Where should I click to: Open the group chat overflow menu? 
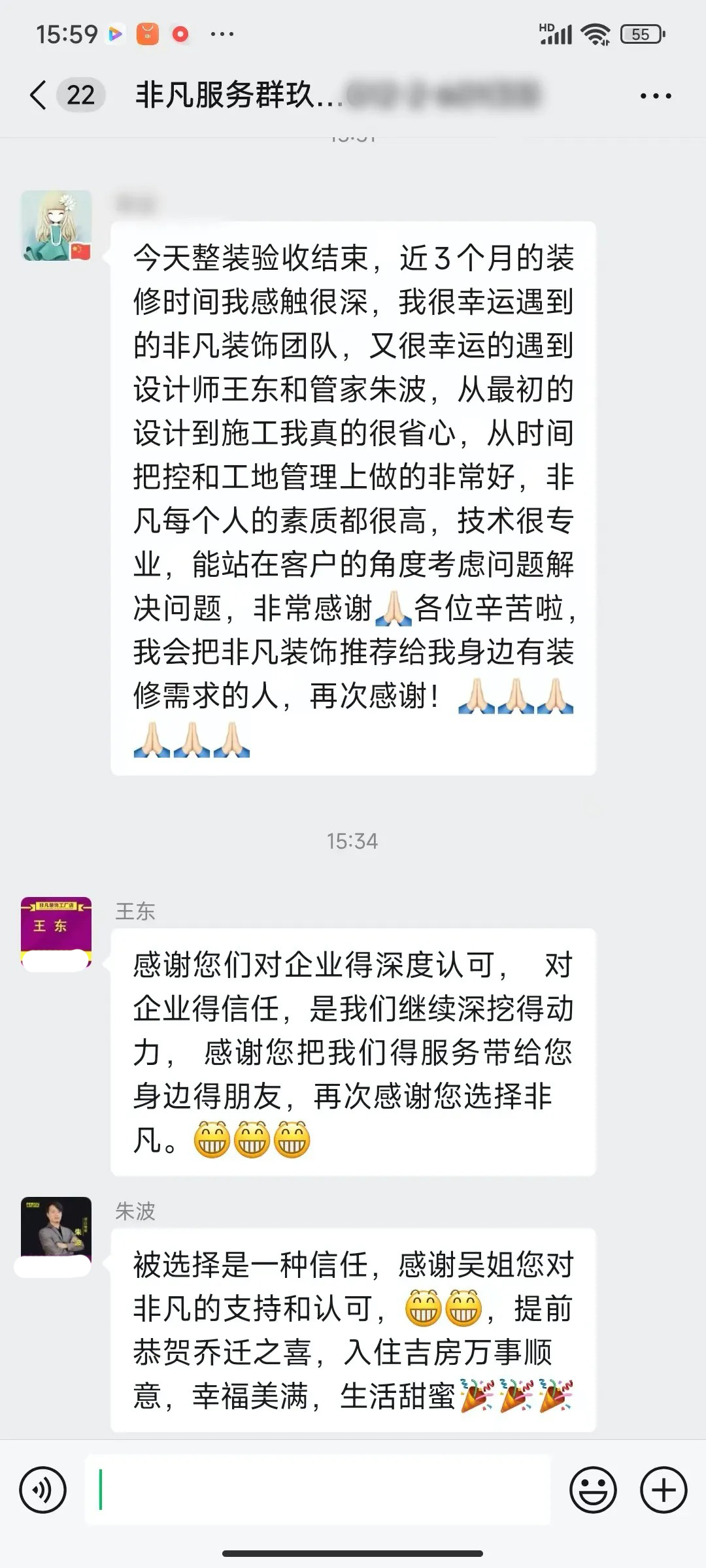pos(655,96)
